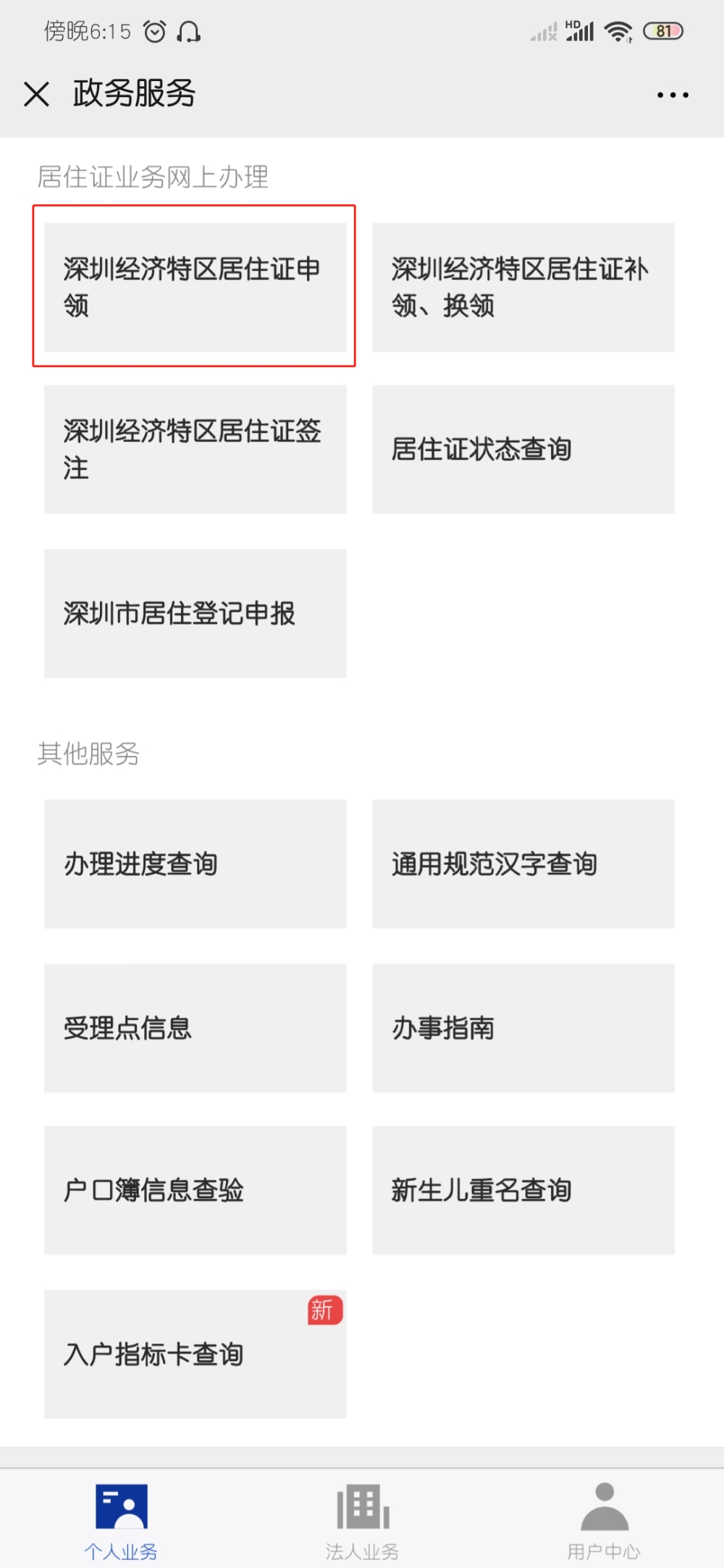
Task: Open the 办事指南 guide
Action: coord(523,1028)
